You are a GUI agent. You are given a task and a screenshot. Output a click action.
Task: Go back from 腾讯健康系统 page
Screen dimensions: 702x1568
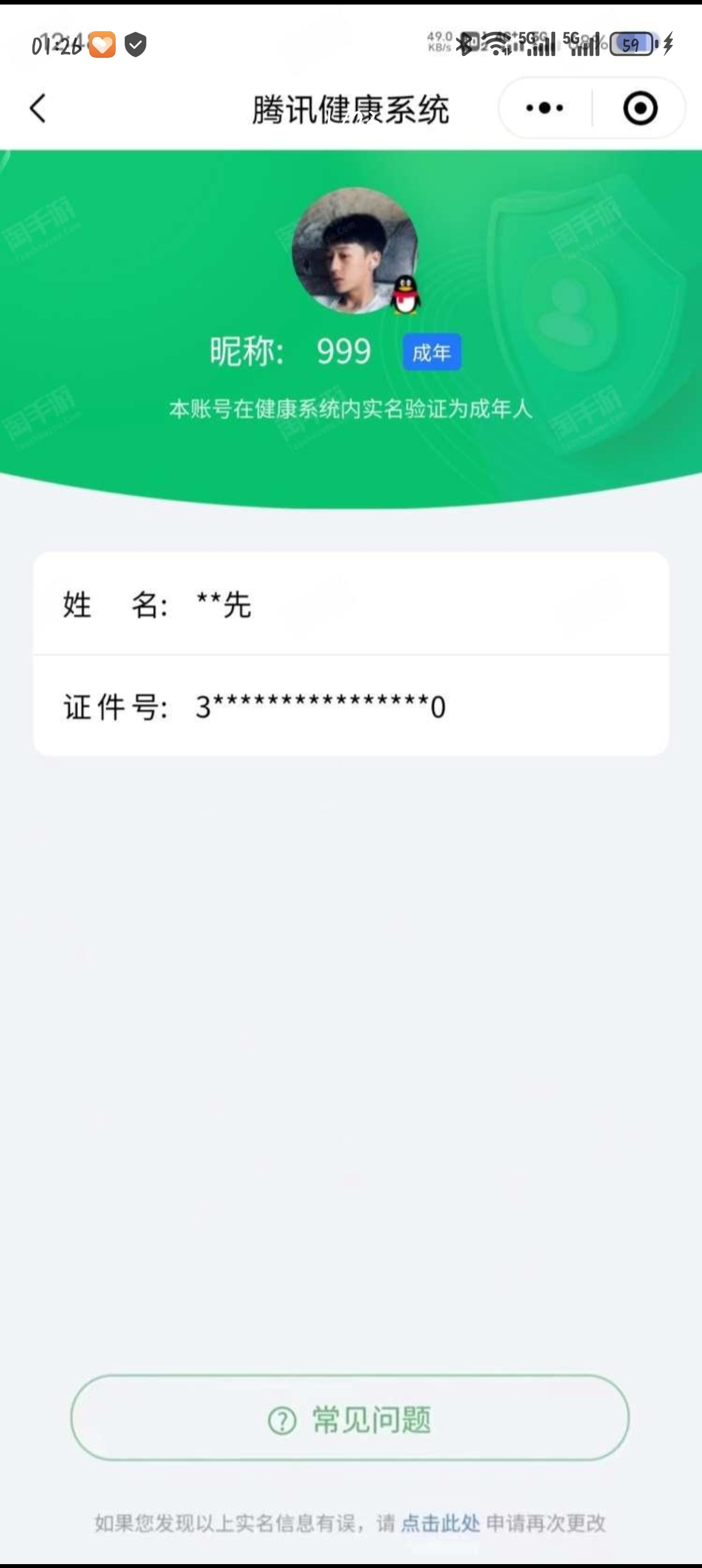pyautogui.click(x=38, y=108)
